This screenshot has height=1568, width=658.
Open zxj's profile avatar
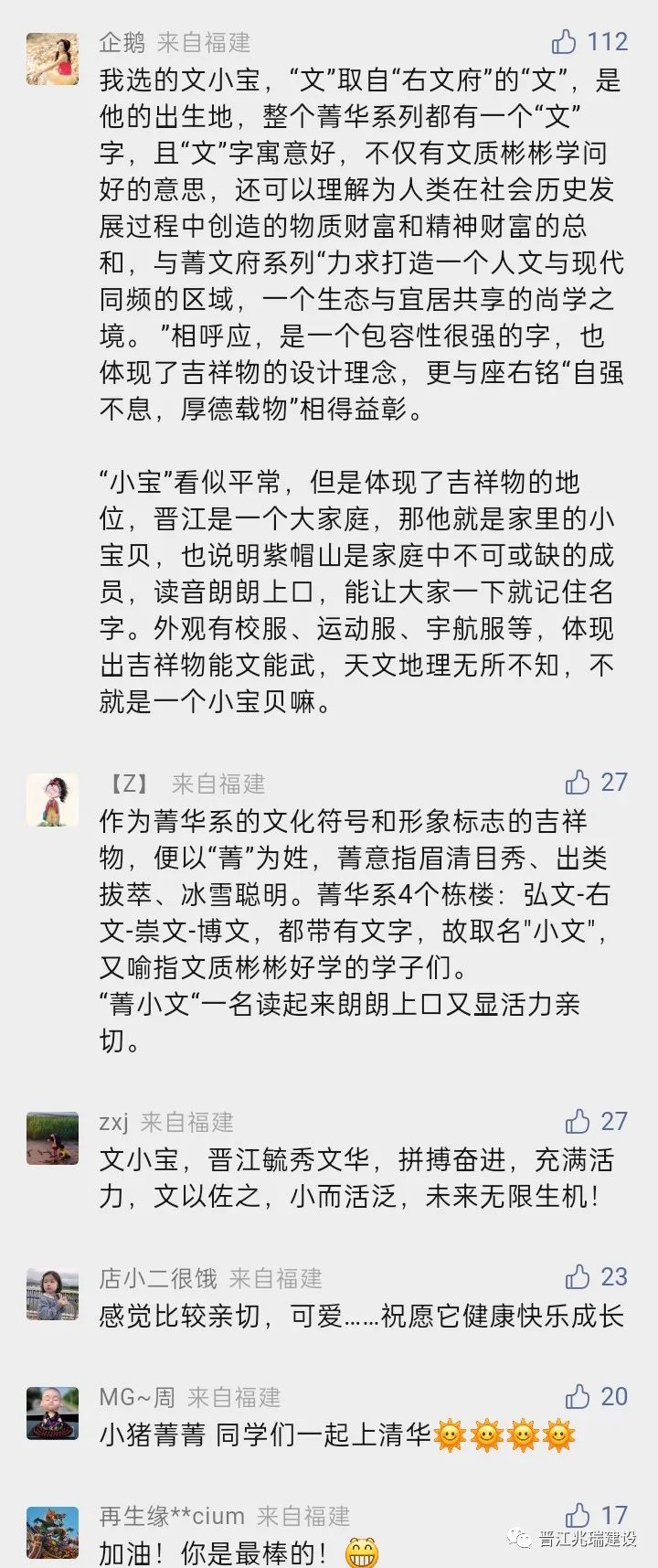(52, 1138)
